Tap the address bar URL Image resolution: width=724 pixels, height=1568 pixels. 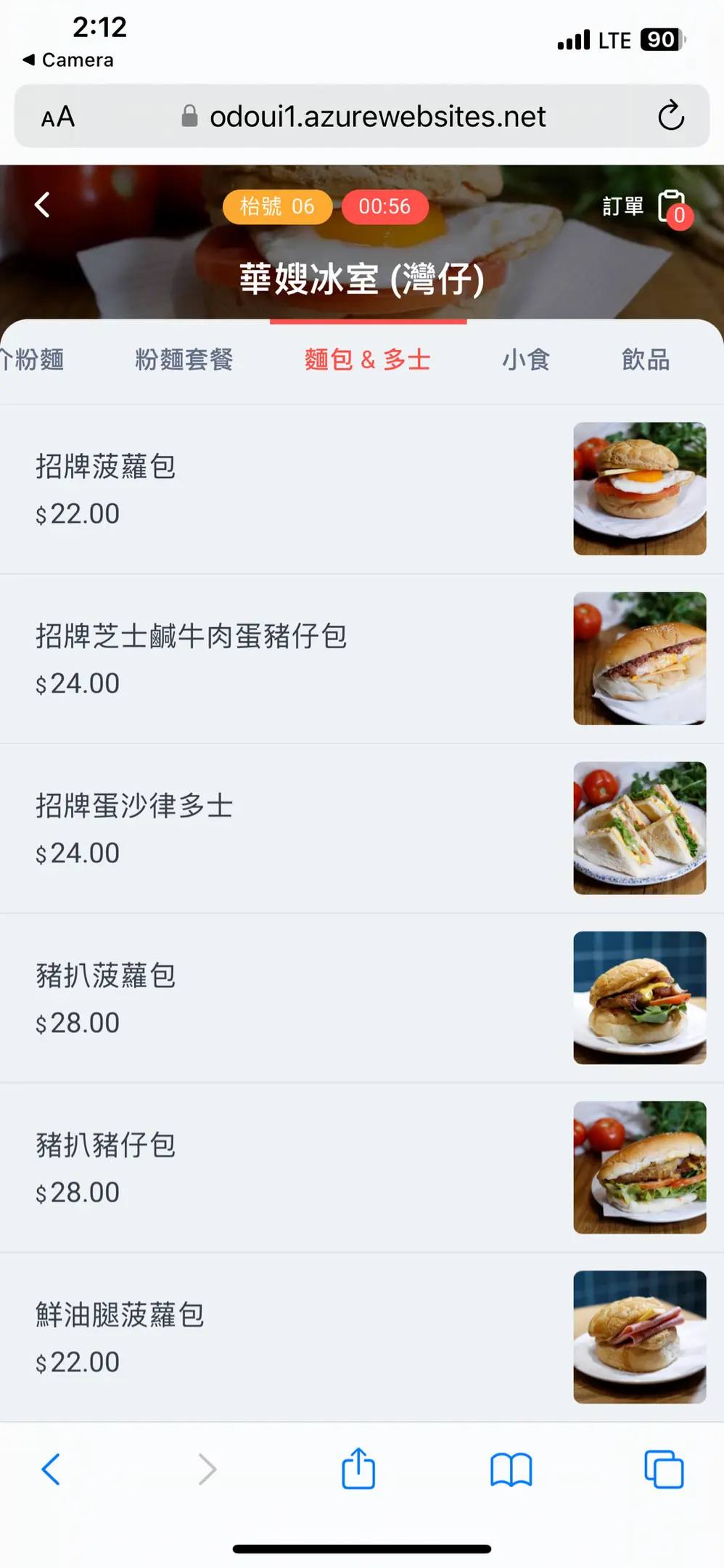(377, 117)
